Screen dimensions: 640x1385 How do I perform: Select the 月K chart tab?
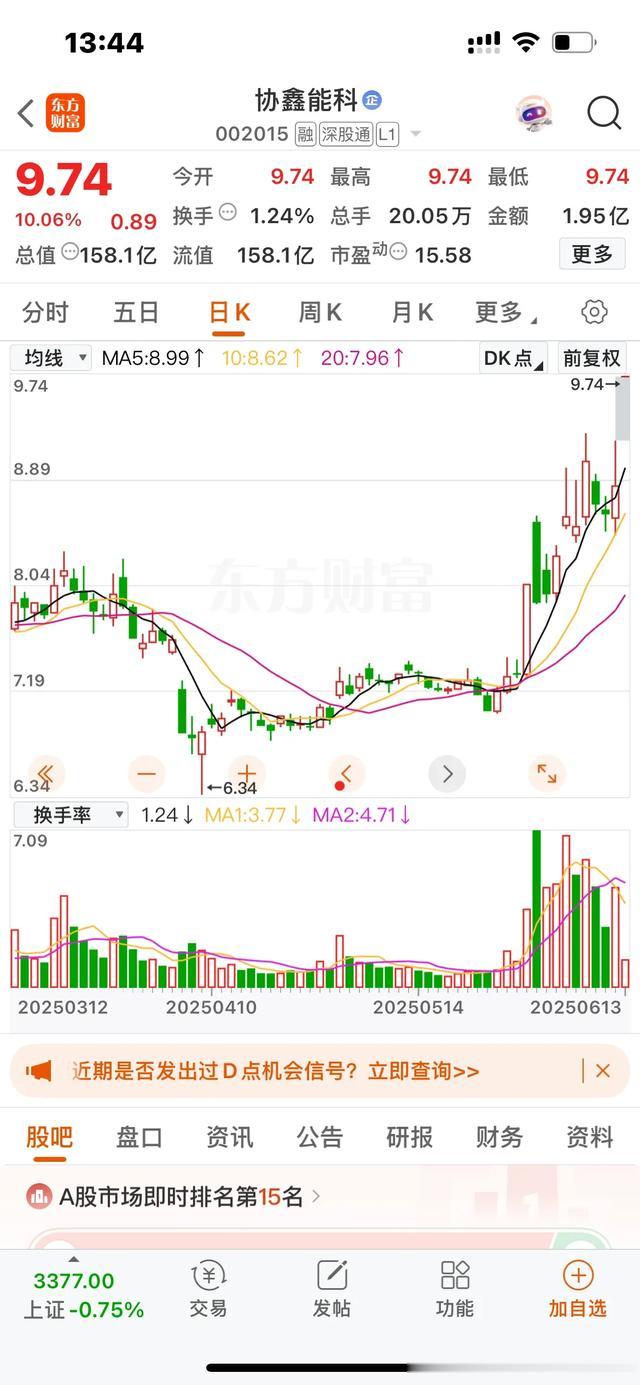coord(411,313)
